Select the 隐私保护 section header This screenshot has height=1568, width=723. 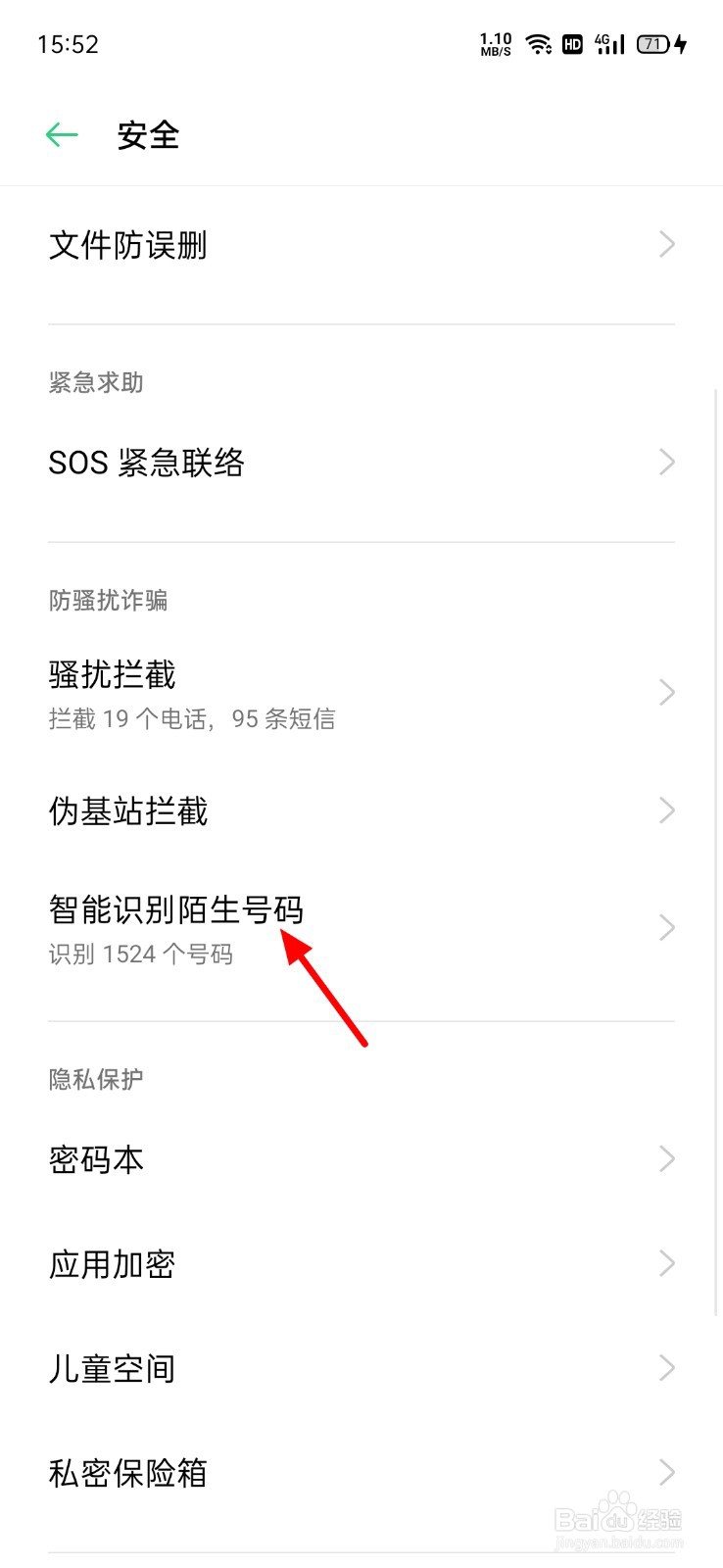[x=95, y=1078]
